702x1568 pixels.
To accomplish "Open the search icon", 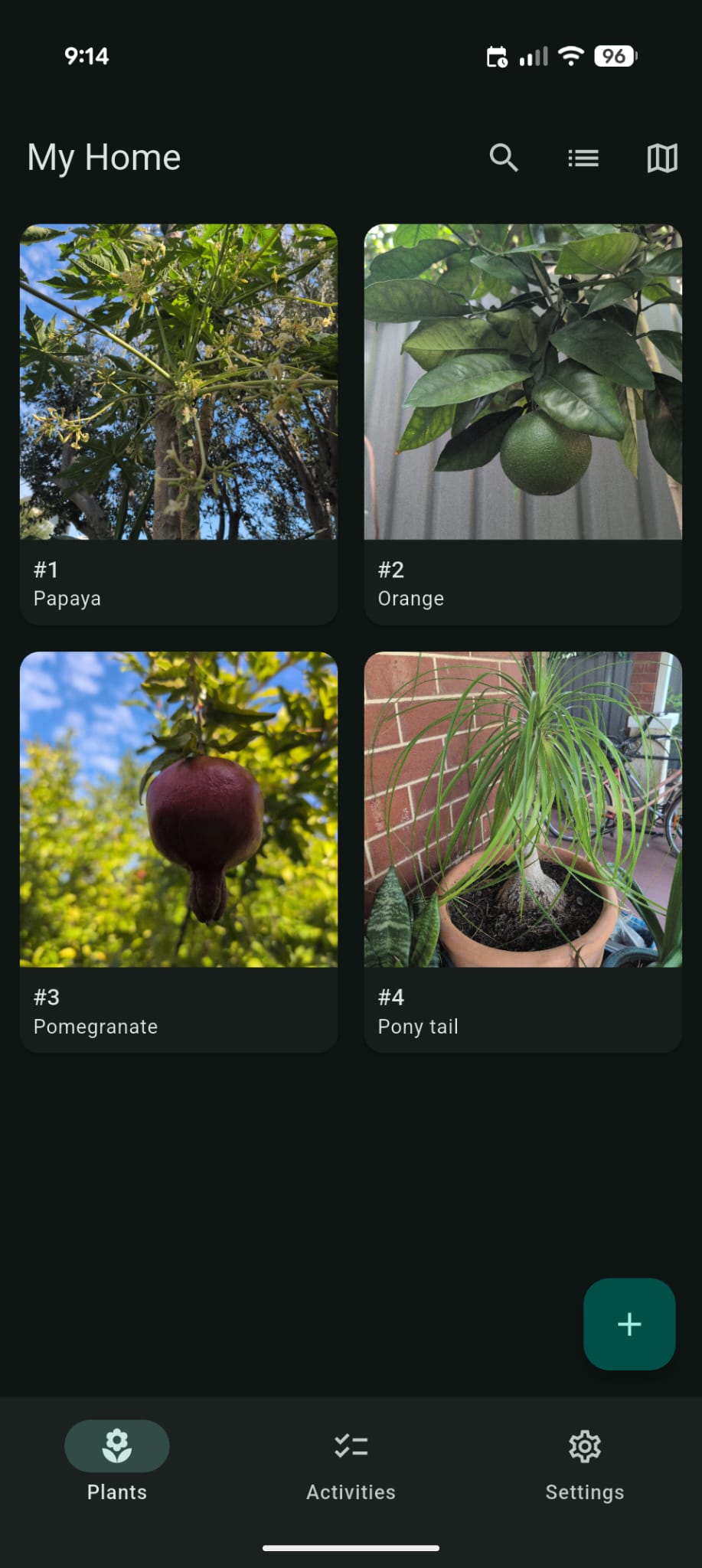I will pyautogui.click(x=504, y=158).
